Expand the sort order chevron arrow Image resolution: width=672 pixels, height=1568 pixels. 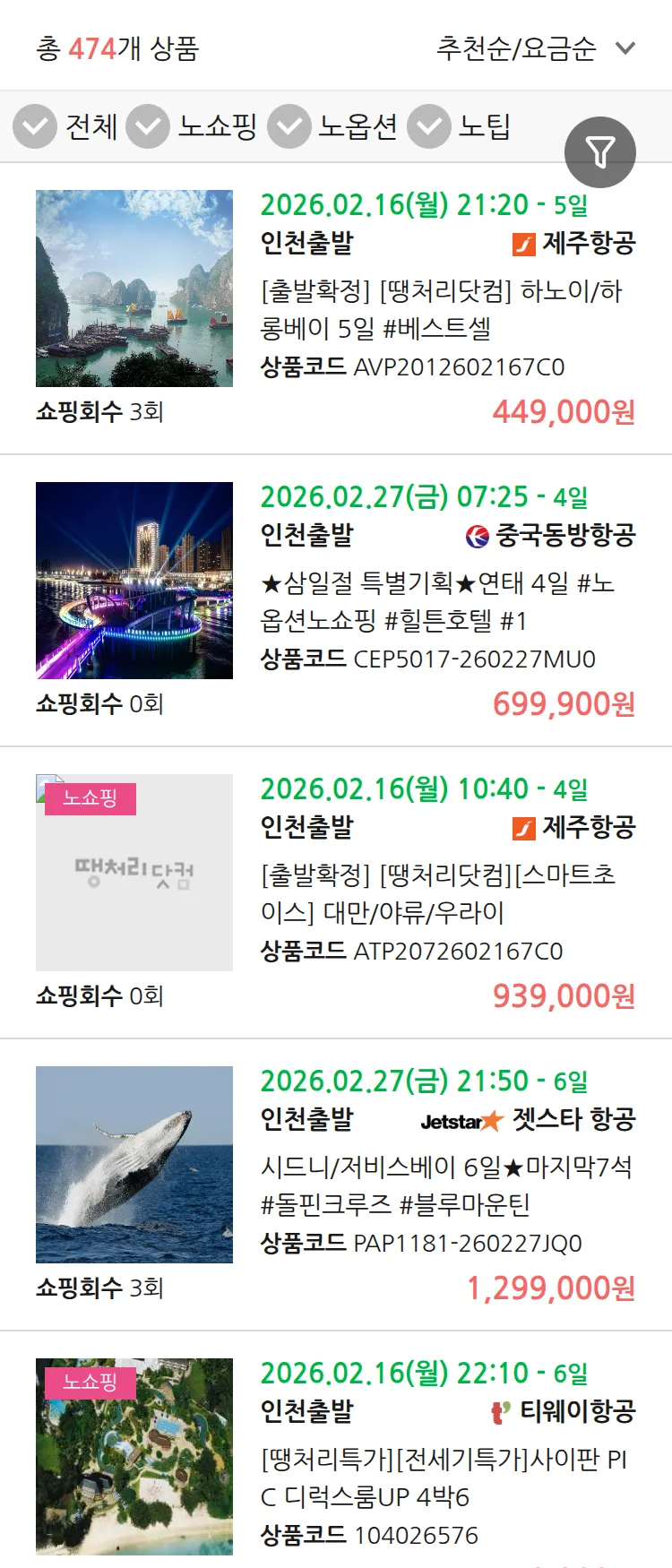tap(625, 51)
